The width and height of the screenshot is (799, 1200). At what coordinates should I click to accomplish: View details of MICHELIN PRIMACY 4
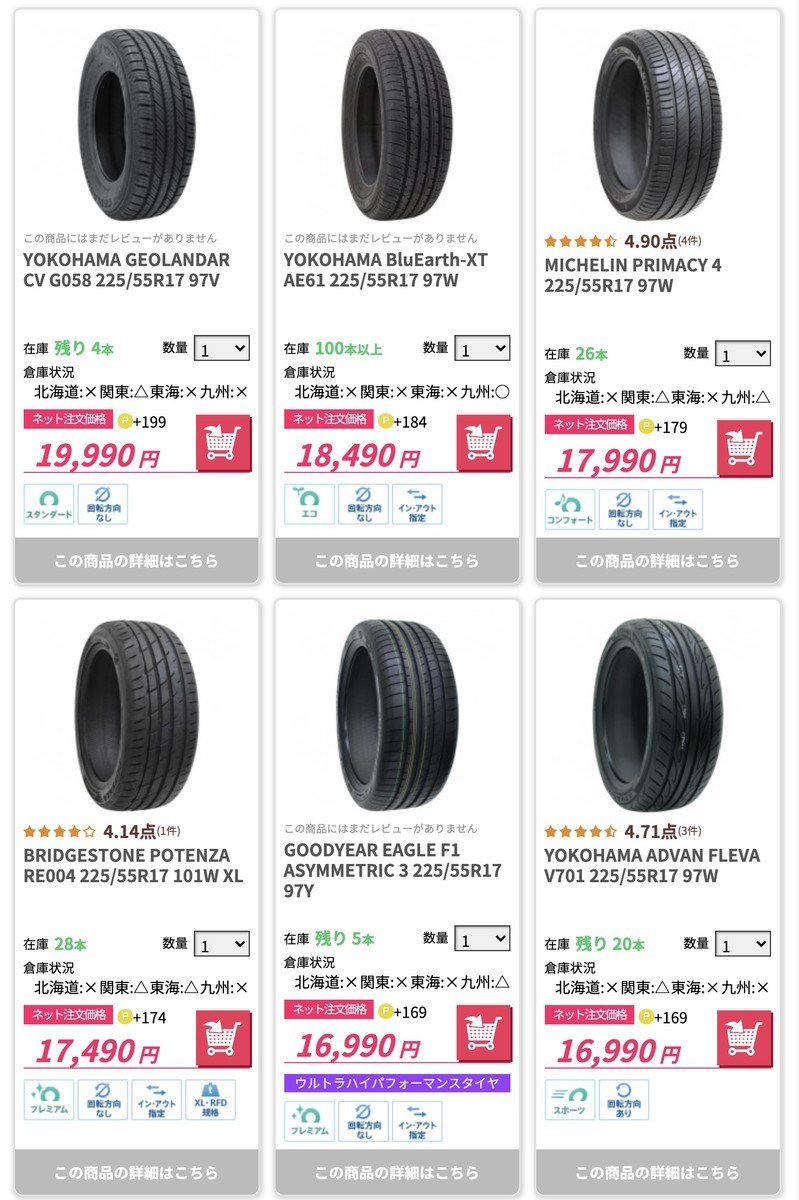point(657,561)
